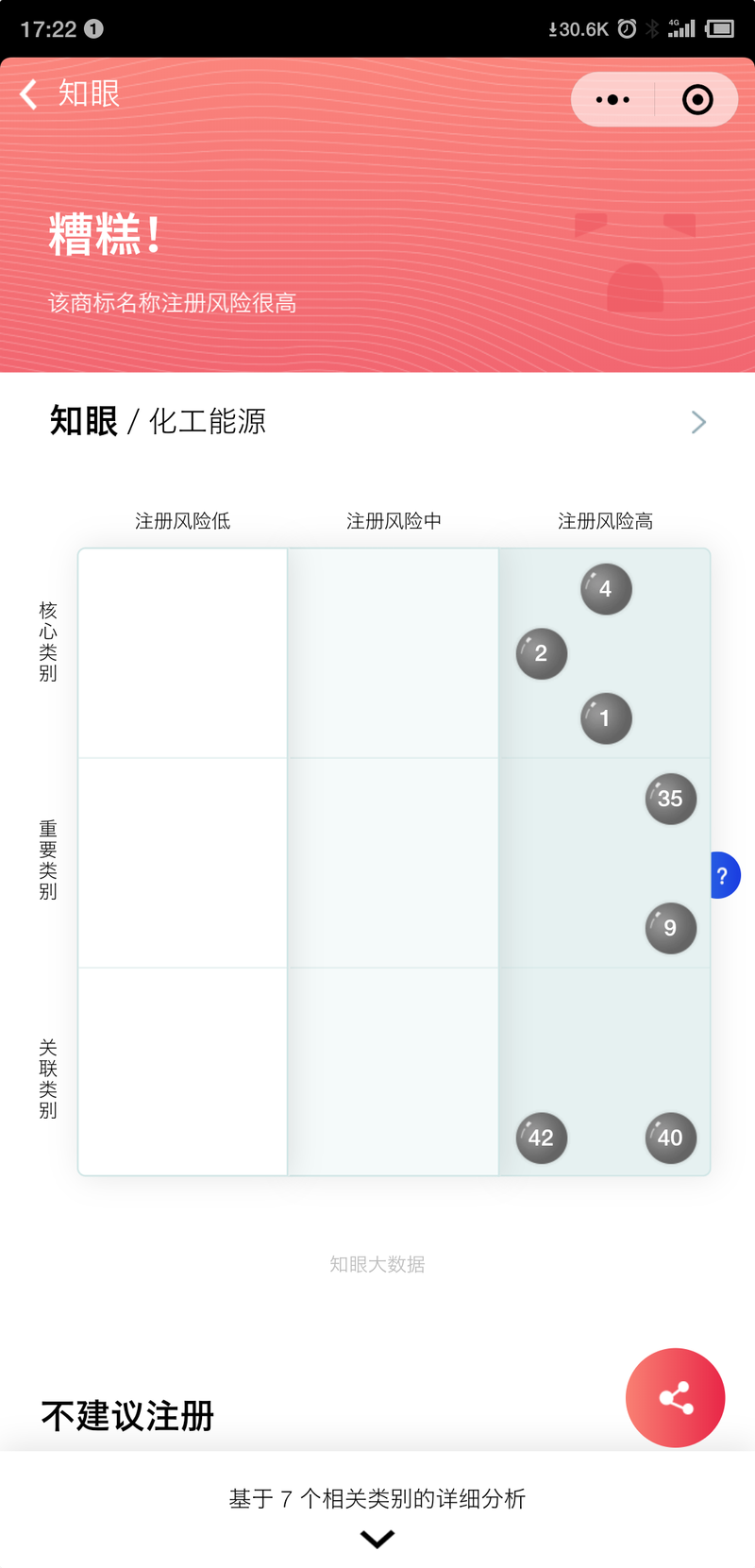This screenshot has height=1568, width=755.
Task: Close the mini program with the circle button
Action: 697,99
